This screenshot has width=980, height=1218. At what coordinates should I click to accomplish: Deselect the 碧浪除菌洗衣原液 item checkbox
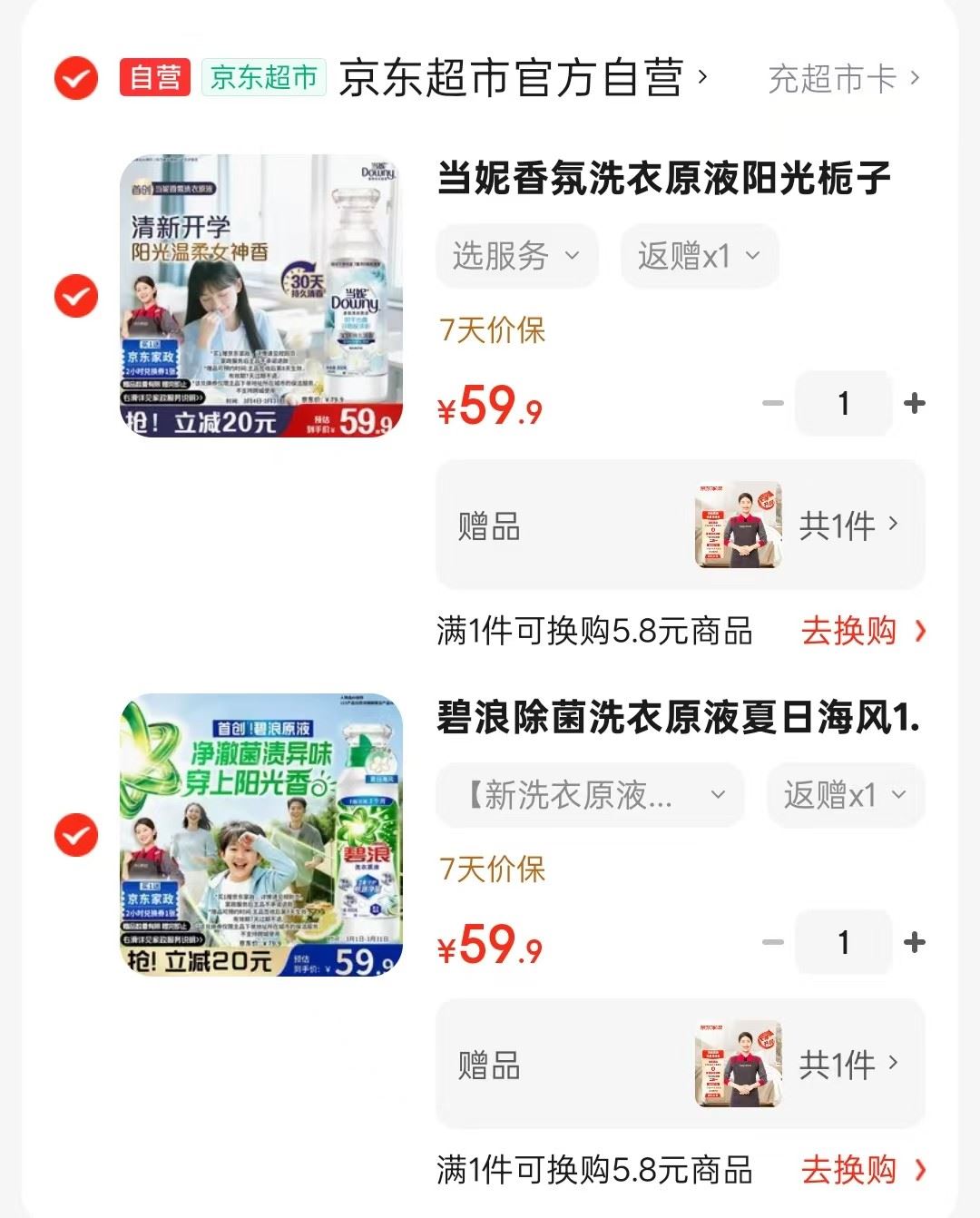[x=76, y=835]
